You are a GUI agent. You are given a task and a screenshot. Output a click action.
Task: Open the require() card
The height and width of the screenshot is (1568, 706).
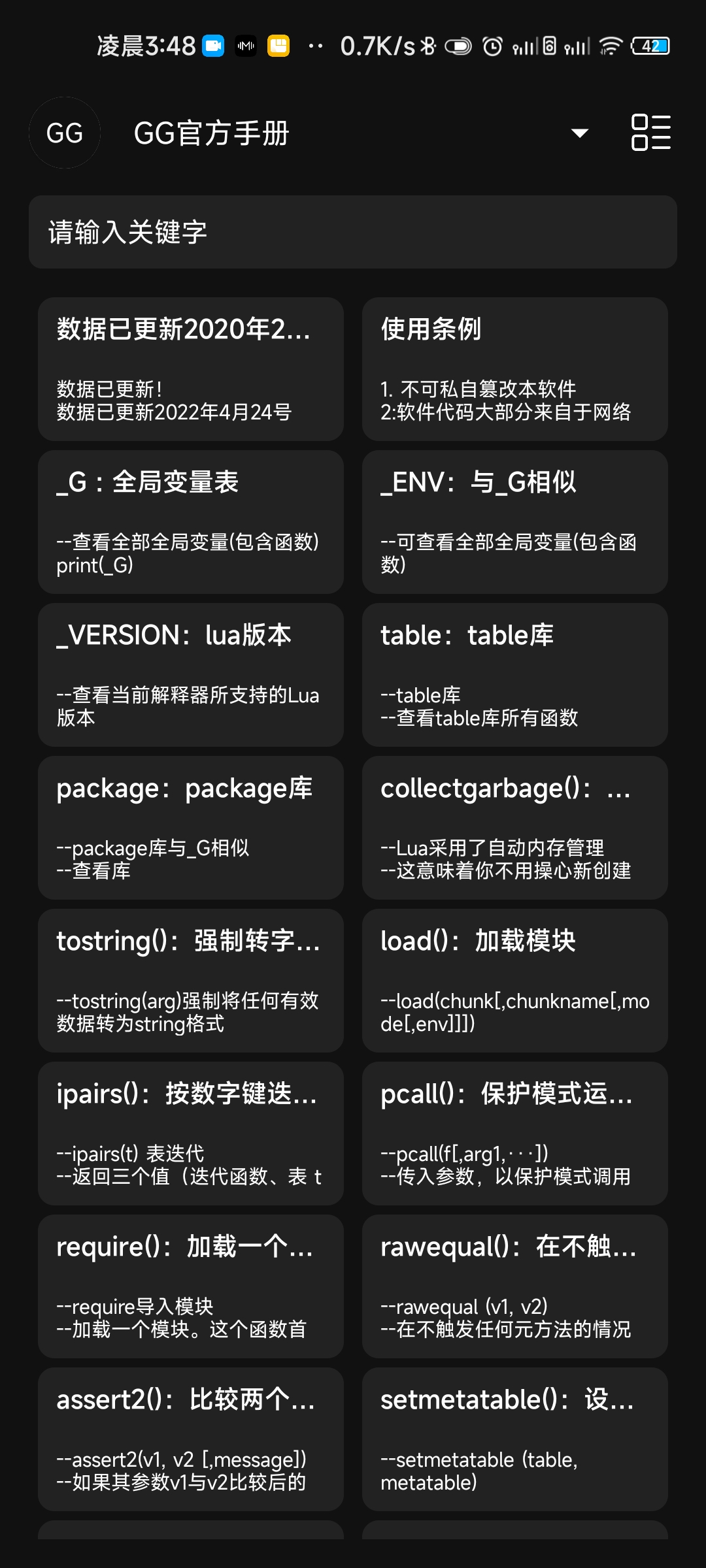click(x=190, y=1286)
